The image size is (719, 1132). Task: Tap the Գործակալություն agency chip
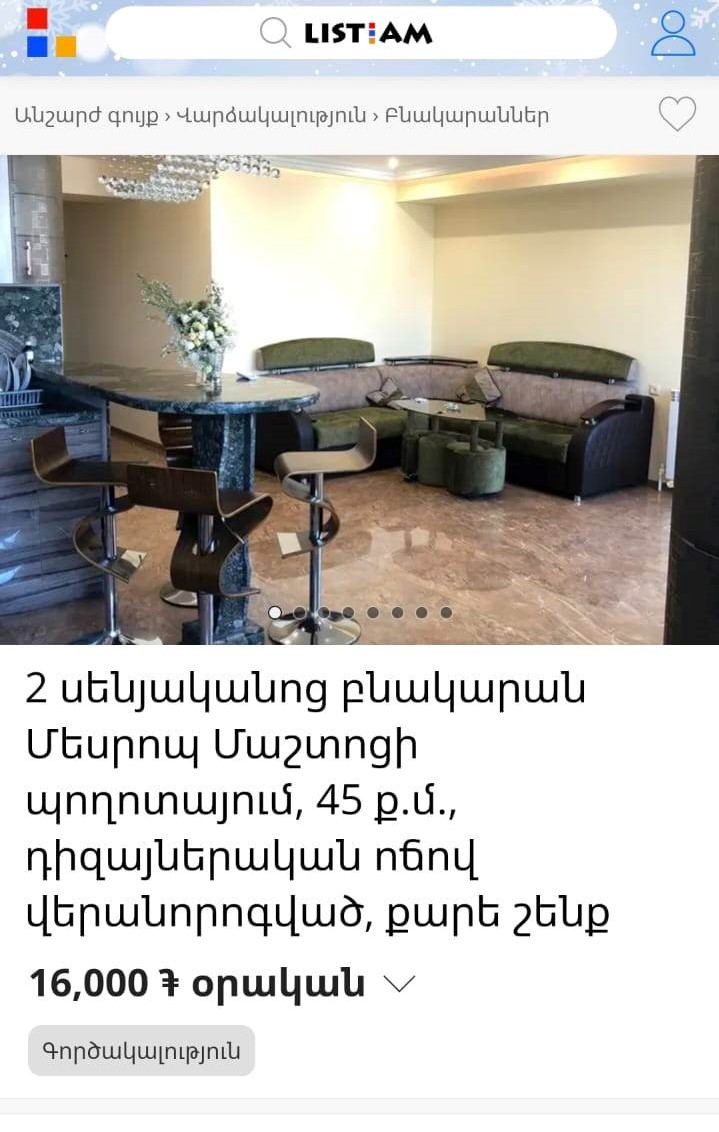(141, 1051)
